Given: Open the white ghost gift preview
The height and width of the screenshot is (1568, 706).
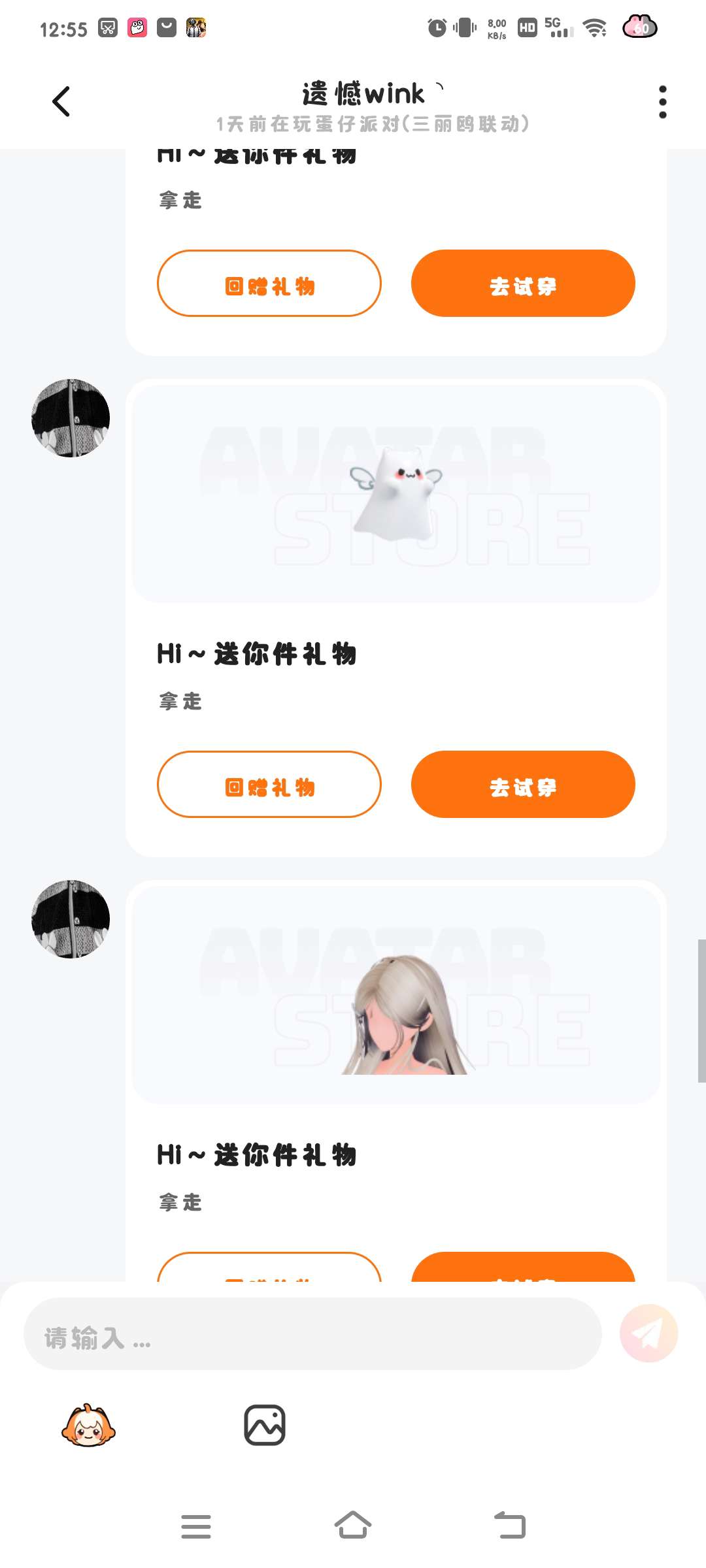Looking at the screenshot, I should tap(395, 495).
